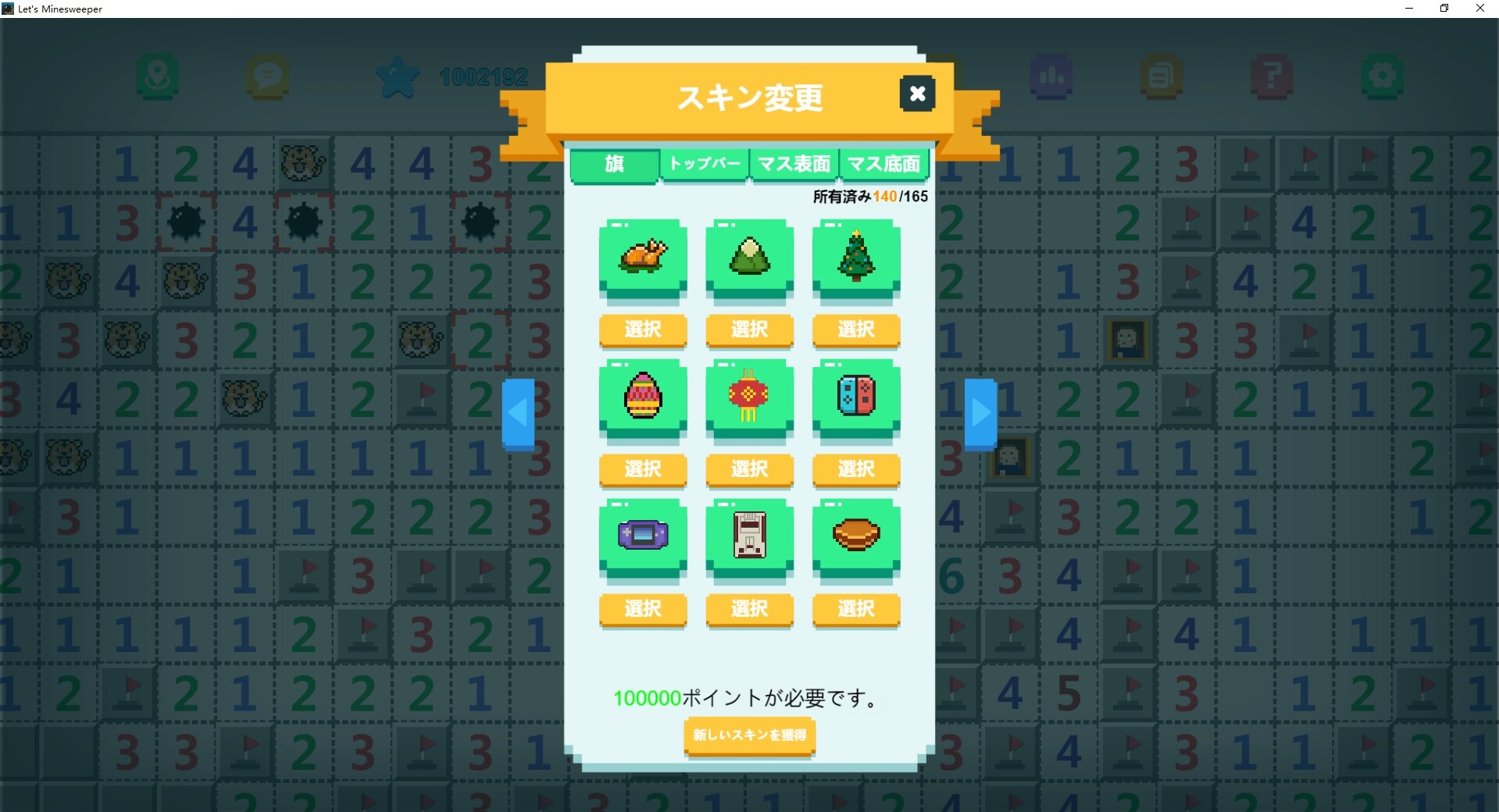Tap the red lantern skin tile
Viewport: 1499px width, 812px height.
[x=749, y=397]
